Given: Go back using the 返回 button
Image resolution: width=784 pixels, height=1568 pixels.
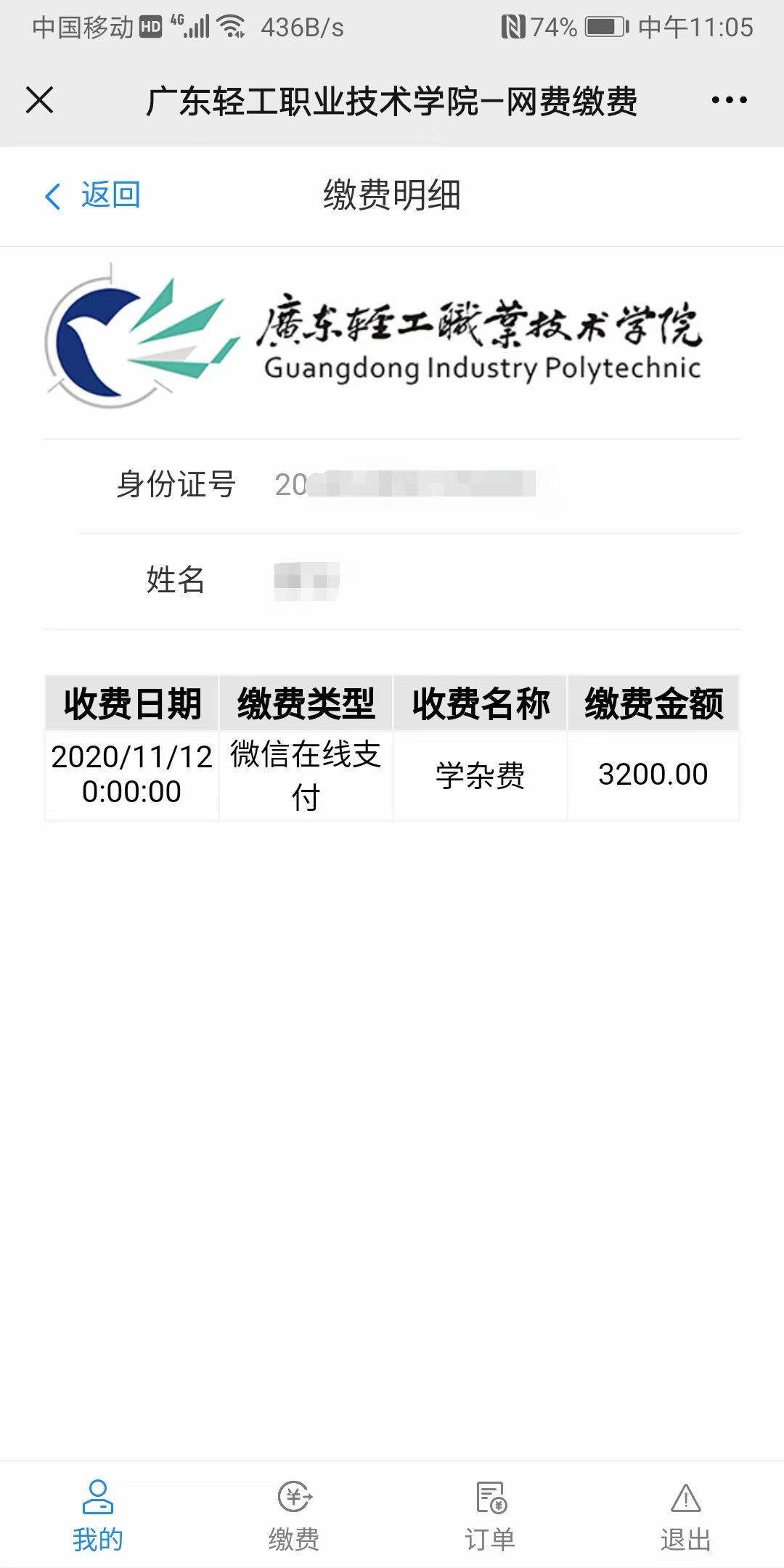Looking at the screenshot, I should point(92,195).
